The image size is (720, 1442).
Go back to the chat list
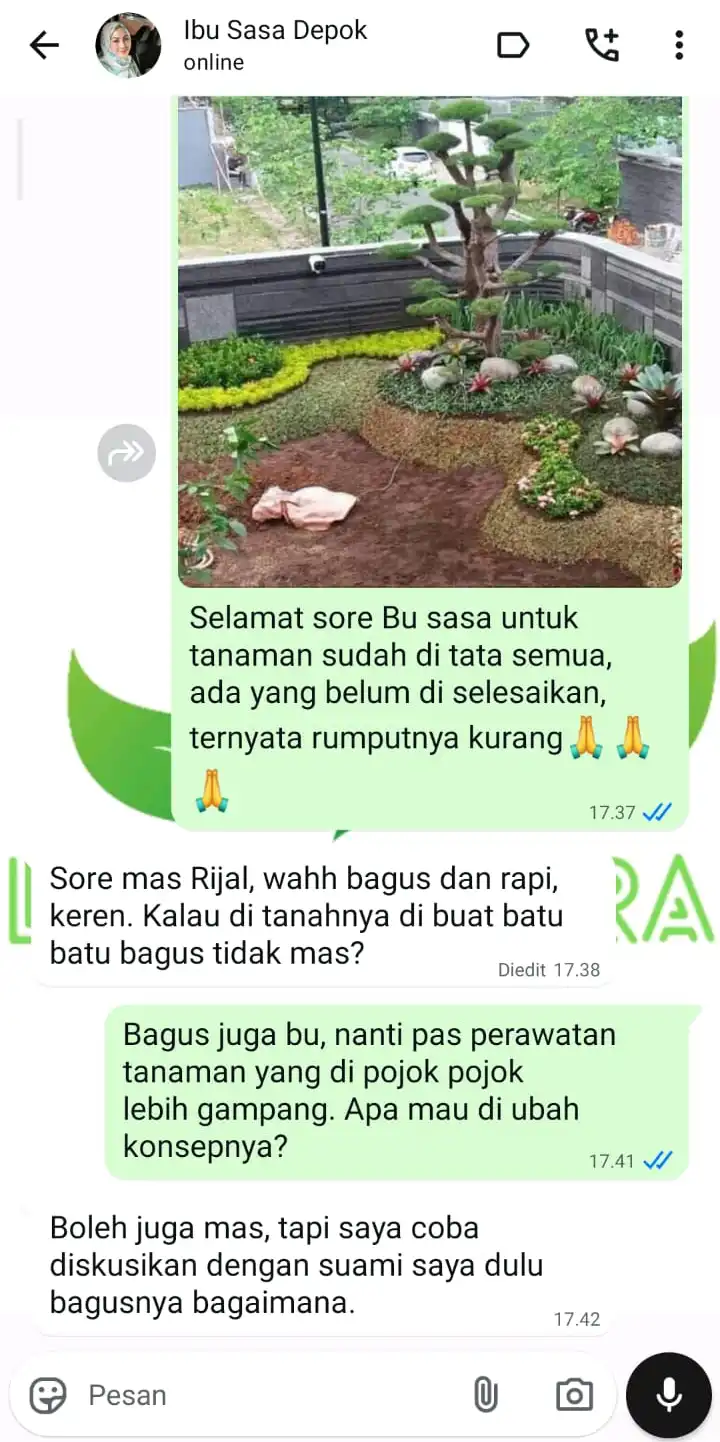pos(44,45)
